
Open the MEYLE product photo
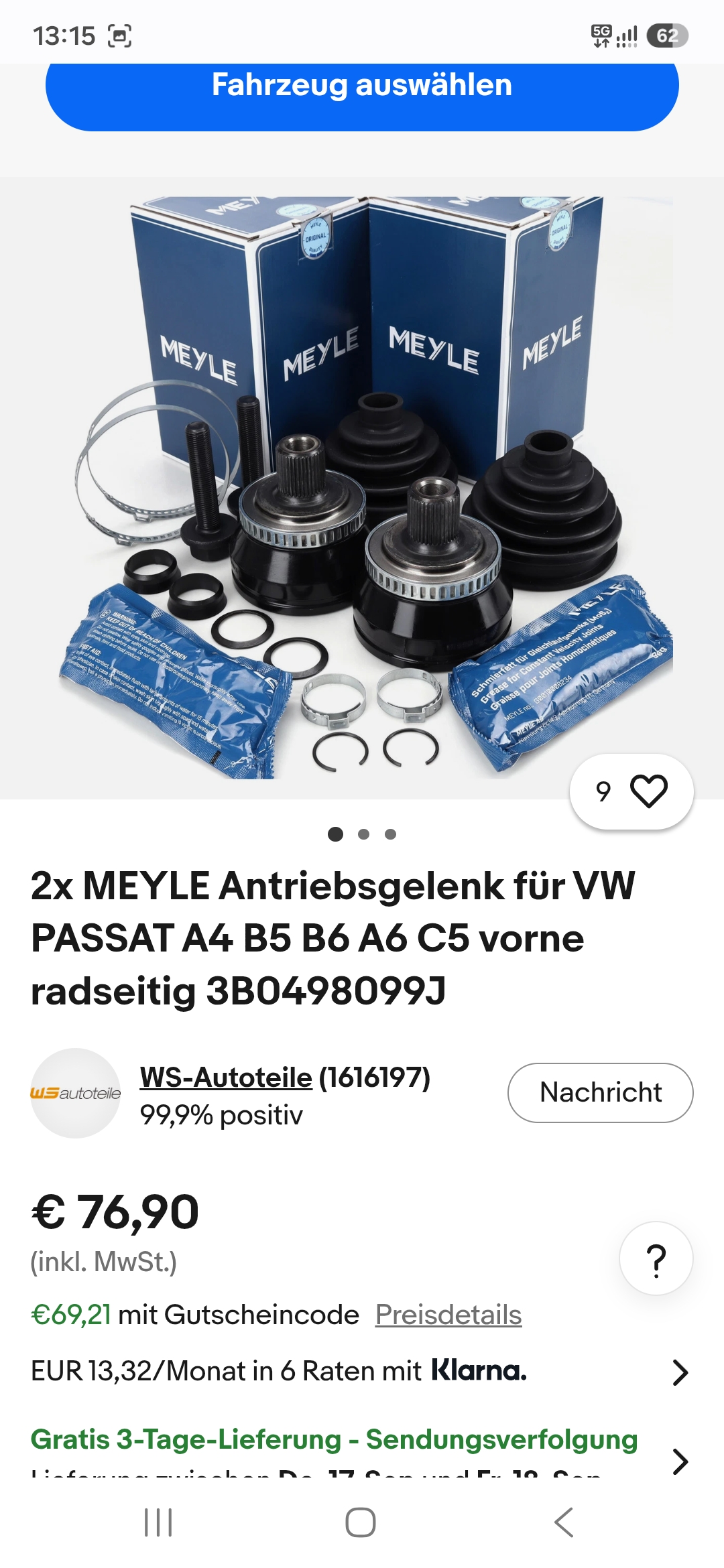[362, 488]
